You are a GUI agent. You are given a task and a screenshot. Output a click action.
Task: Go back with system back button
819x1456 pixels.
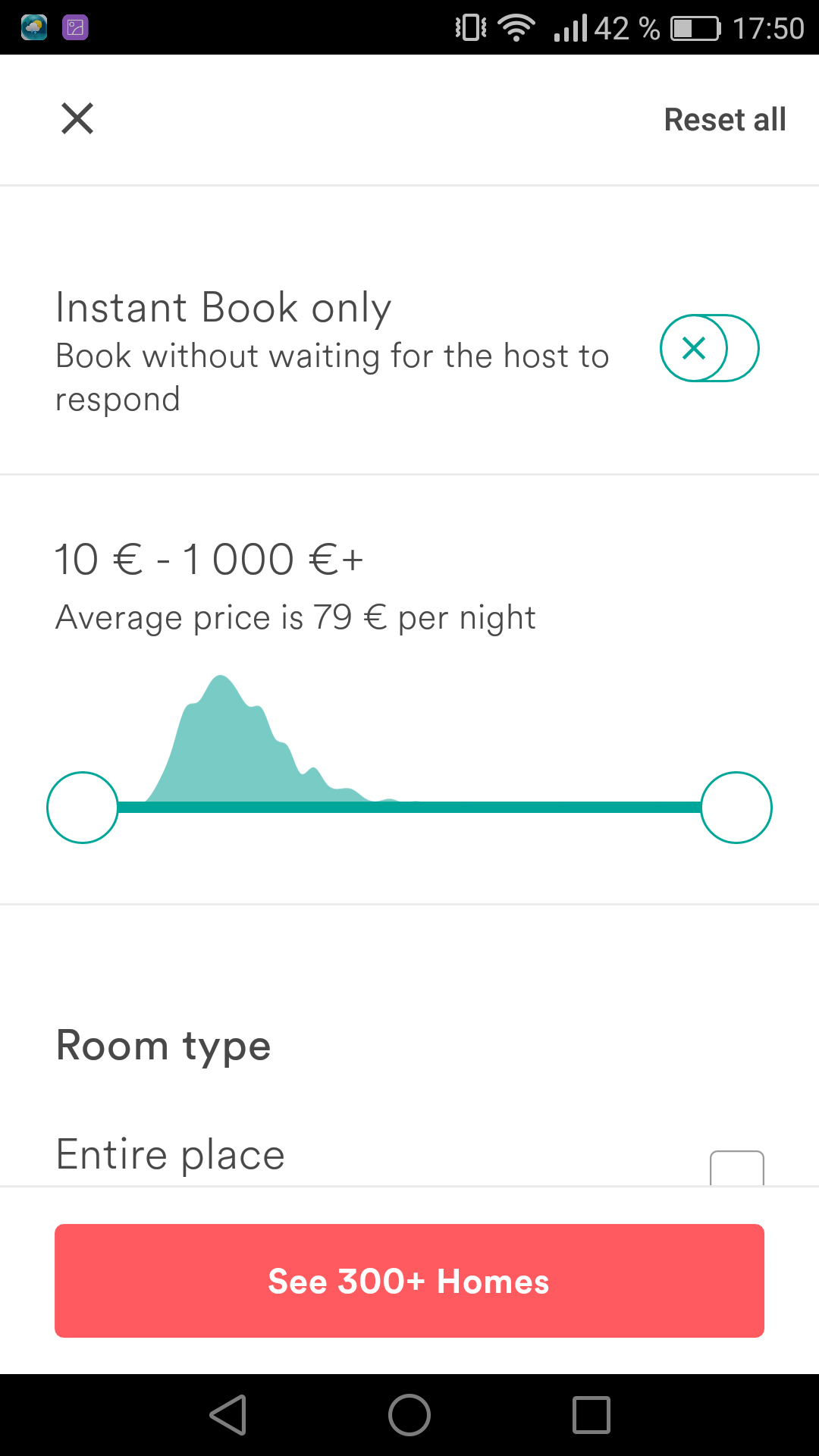(228, 1415)
